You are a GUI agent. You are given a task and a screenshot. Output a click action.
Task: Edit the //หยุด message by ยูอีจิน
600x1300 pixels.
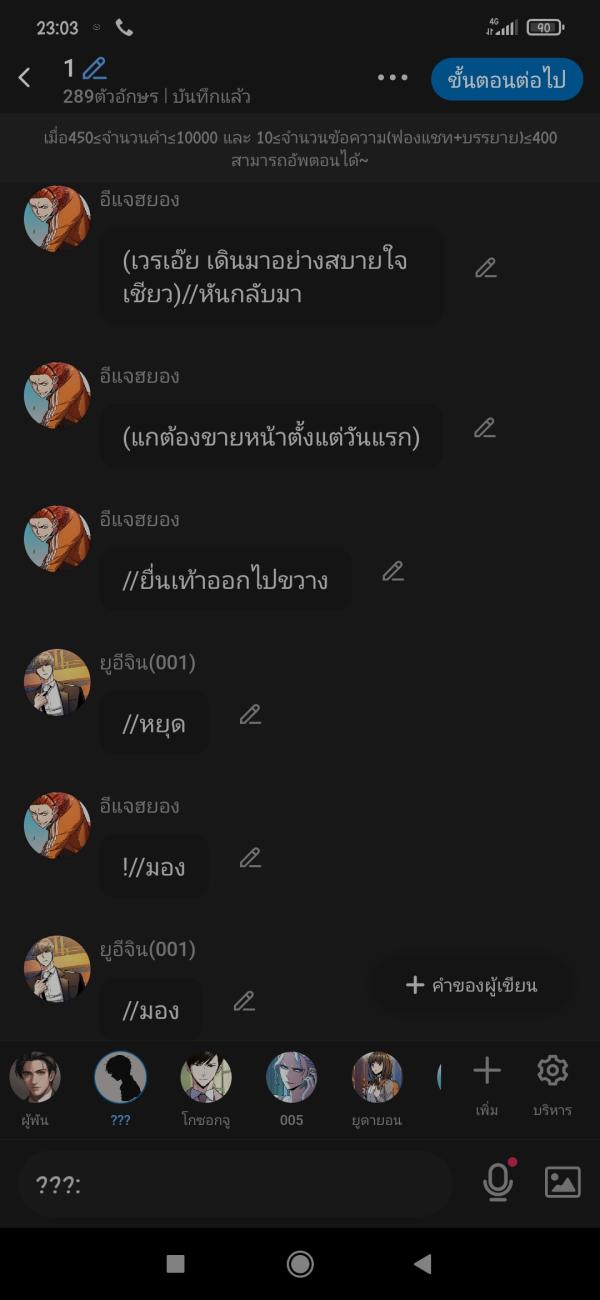(250, 715)
